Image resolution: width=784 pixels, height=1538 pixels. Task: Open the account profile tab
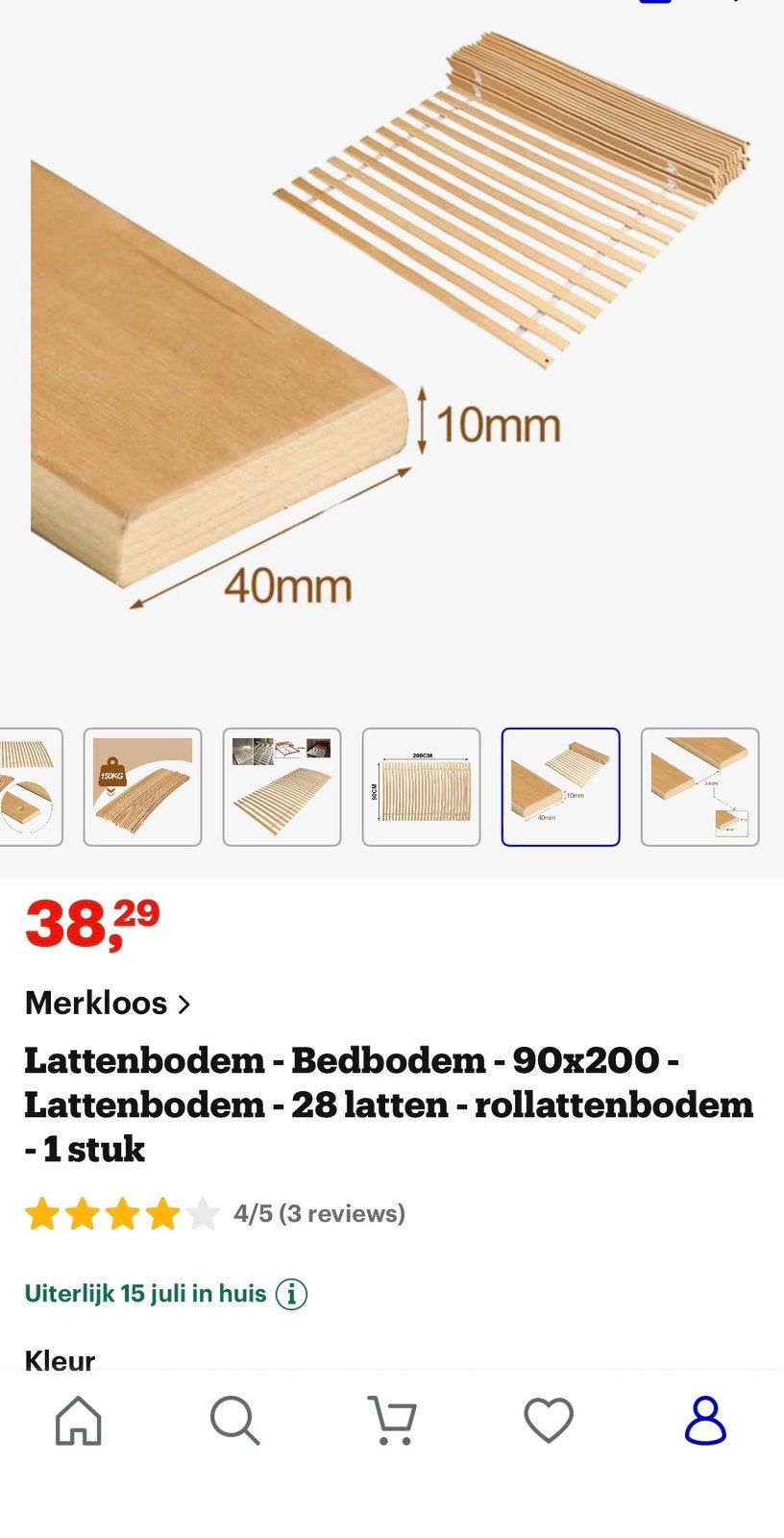(705, 1421)
